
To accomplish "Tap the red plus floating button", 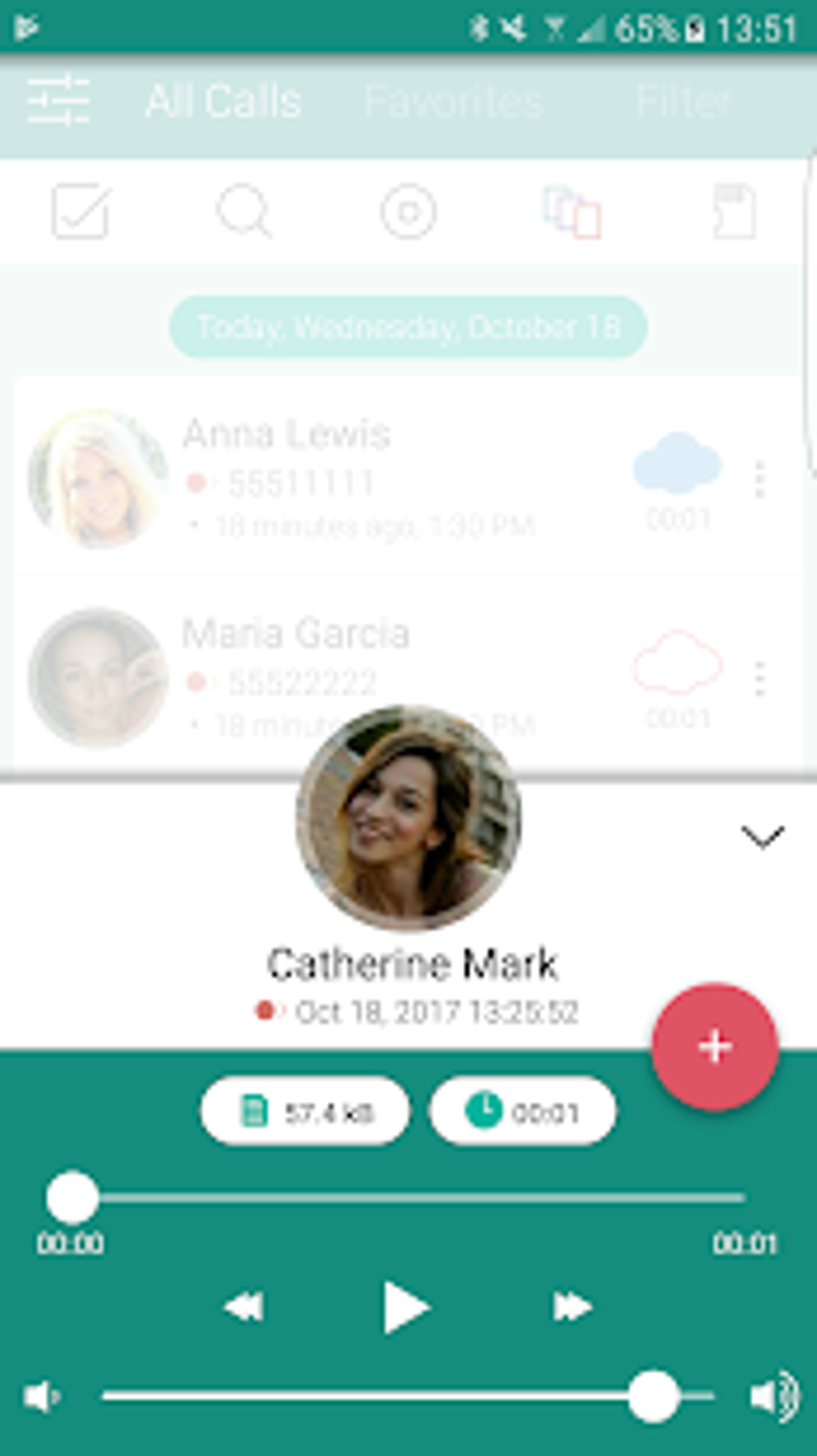I will tap(715, 1047).
